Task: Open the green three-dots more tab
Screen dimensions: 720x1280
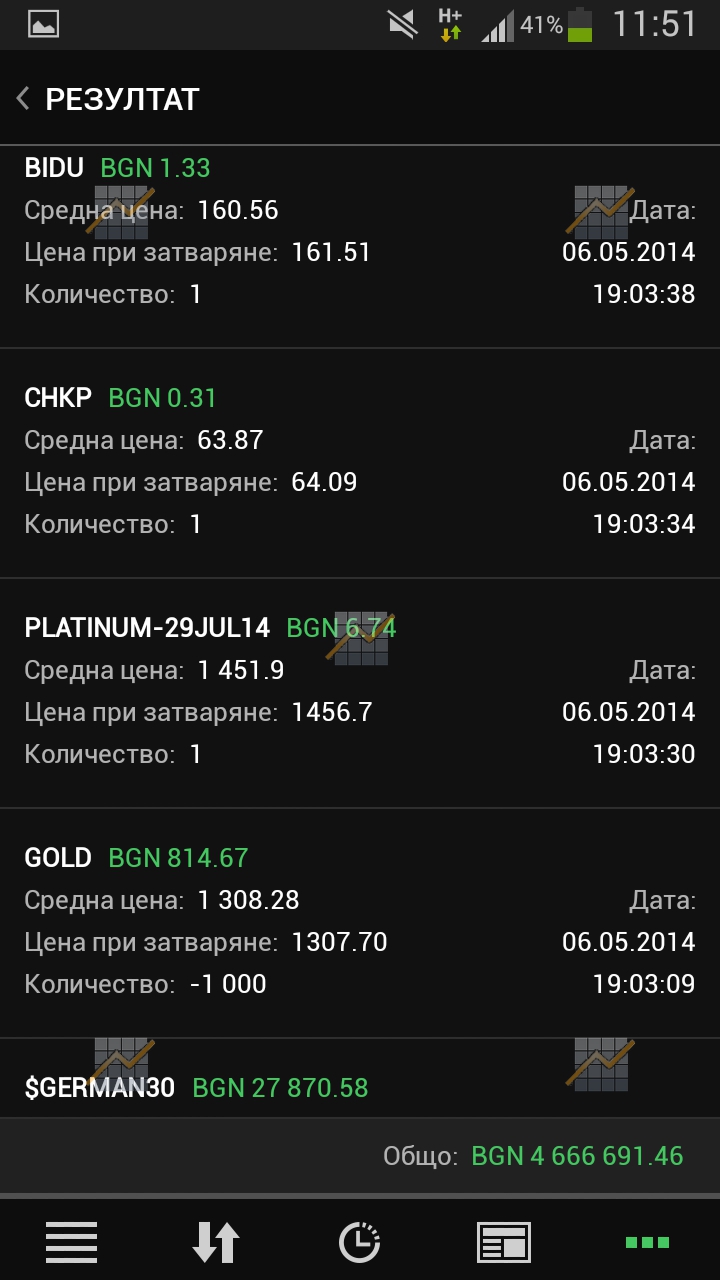Action: click(647, 1242)
